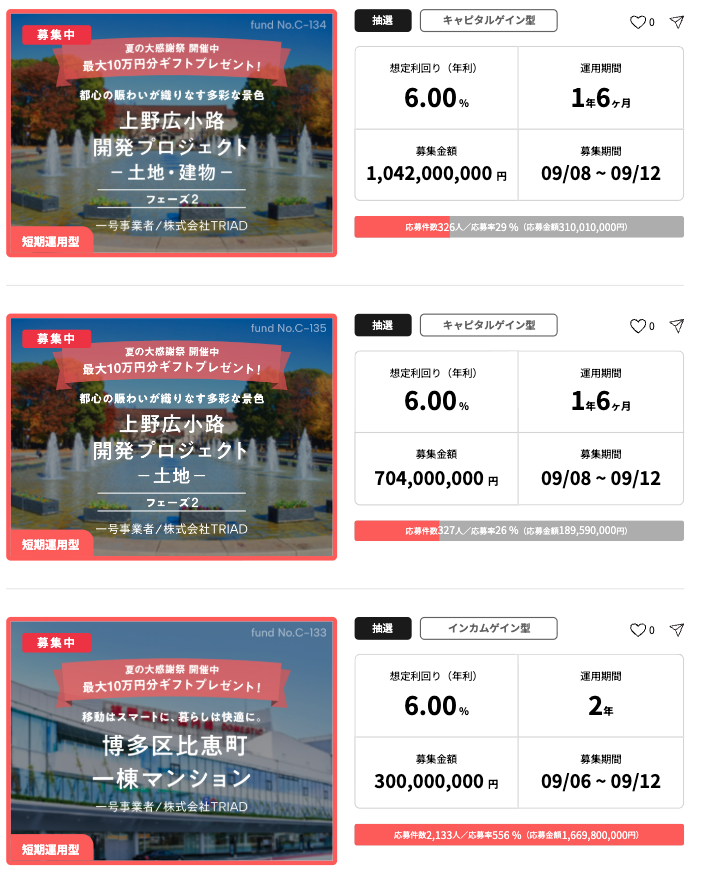
Task: Like fund C-135 with the heart icon
Action: (637, 326)
